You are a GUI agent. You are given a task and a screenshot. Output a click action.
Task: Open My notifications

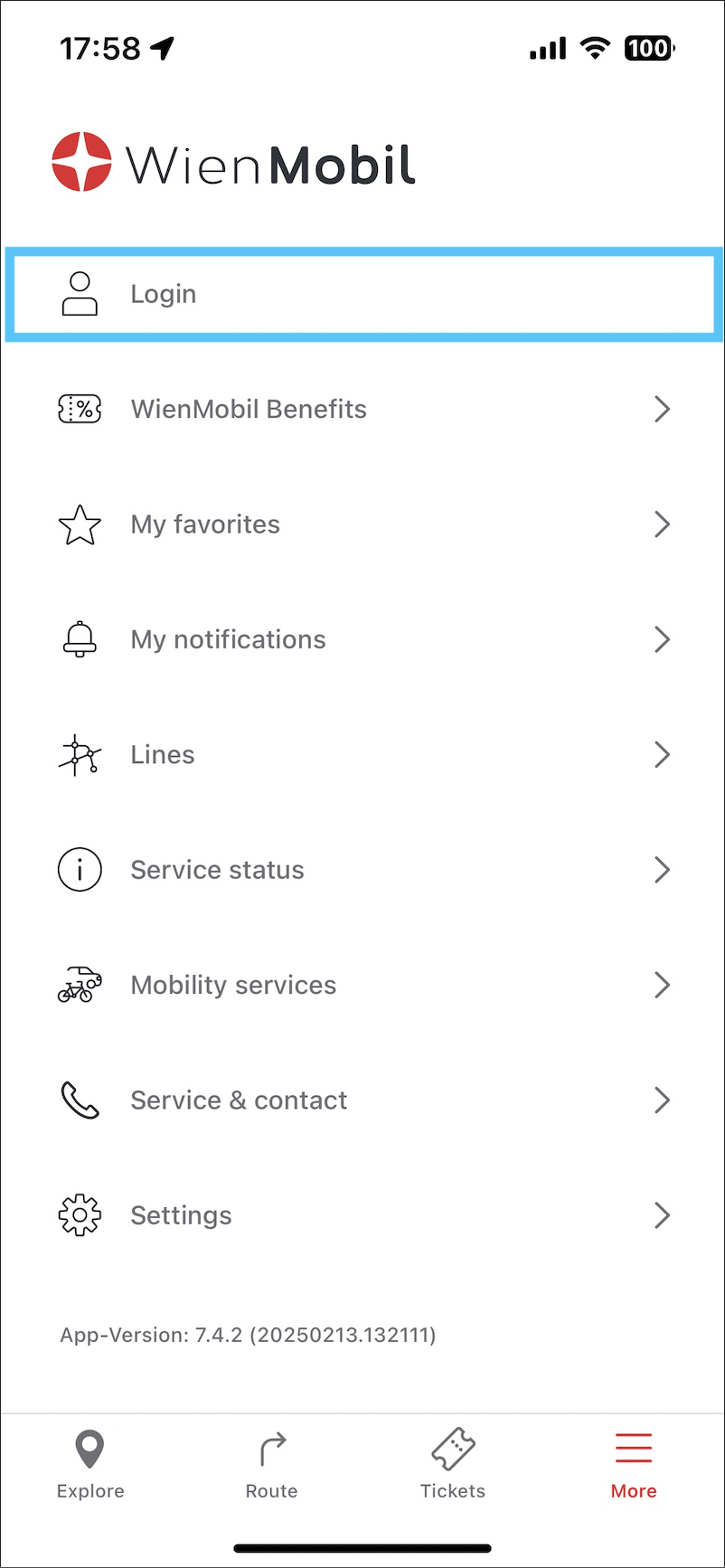coord(362,639)
